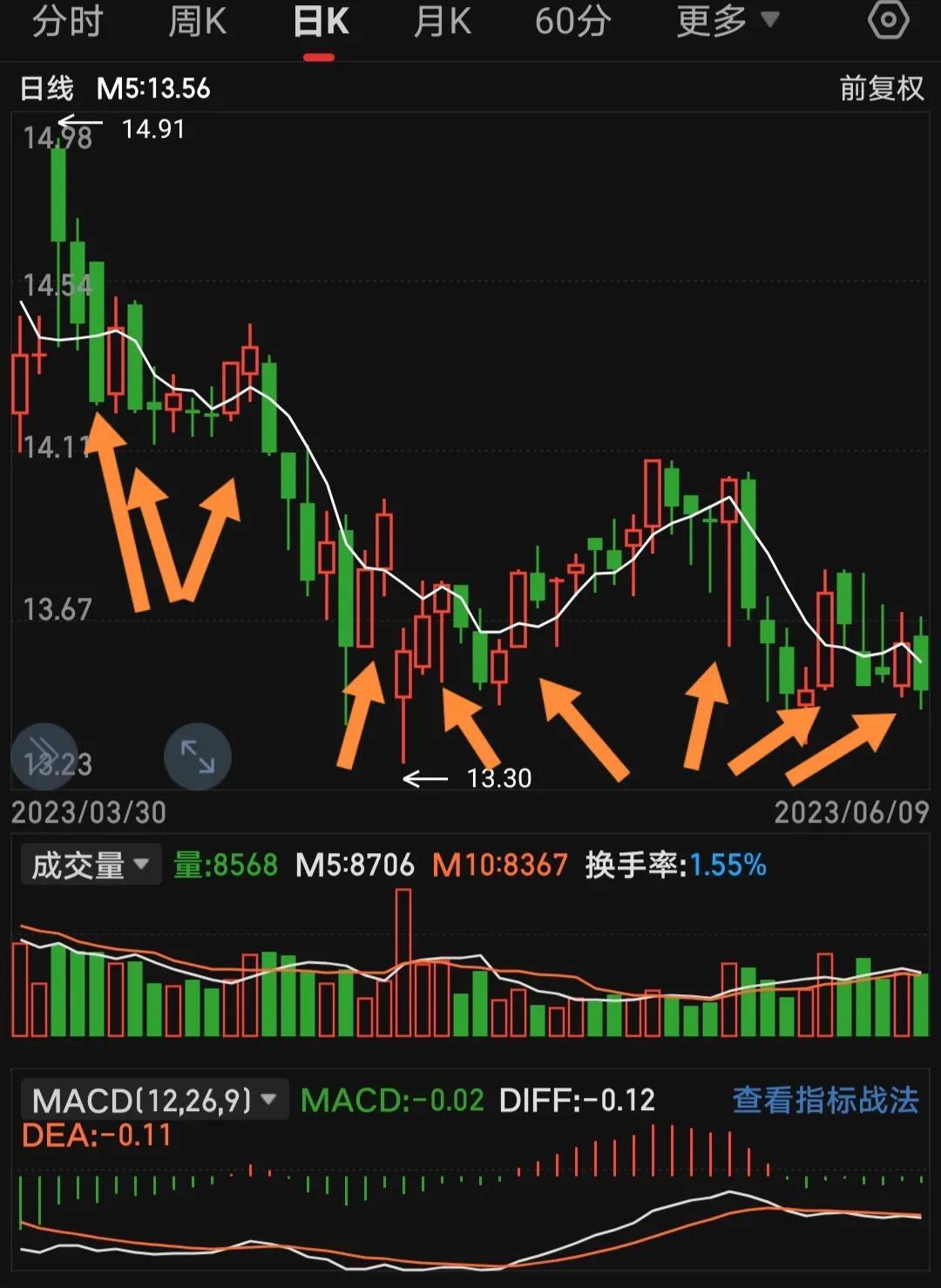Screen dimensions: 941x1288
Task: Change the 前复权 price adjustment mode
Action: point(881,88)
